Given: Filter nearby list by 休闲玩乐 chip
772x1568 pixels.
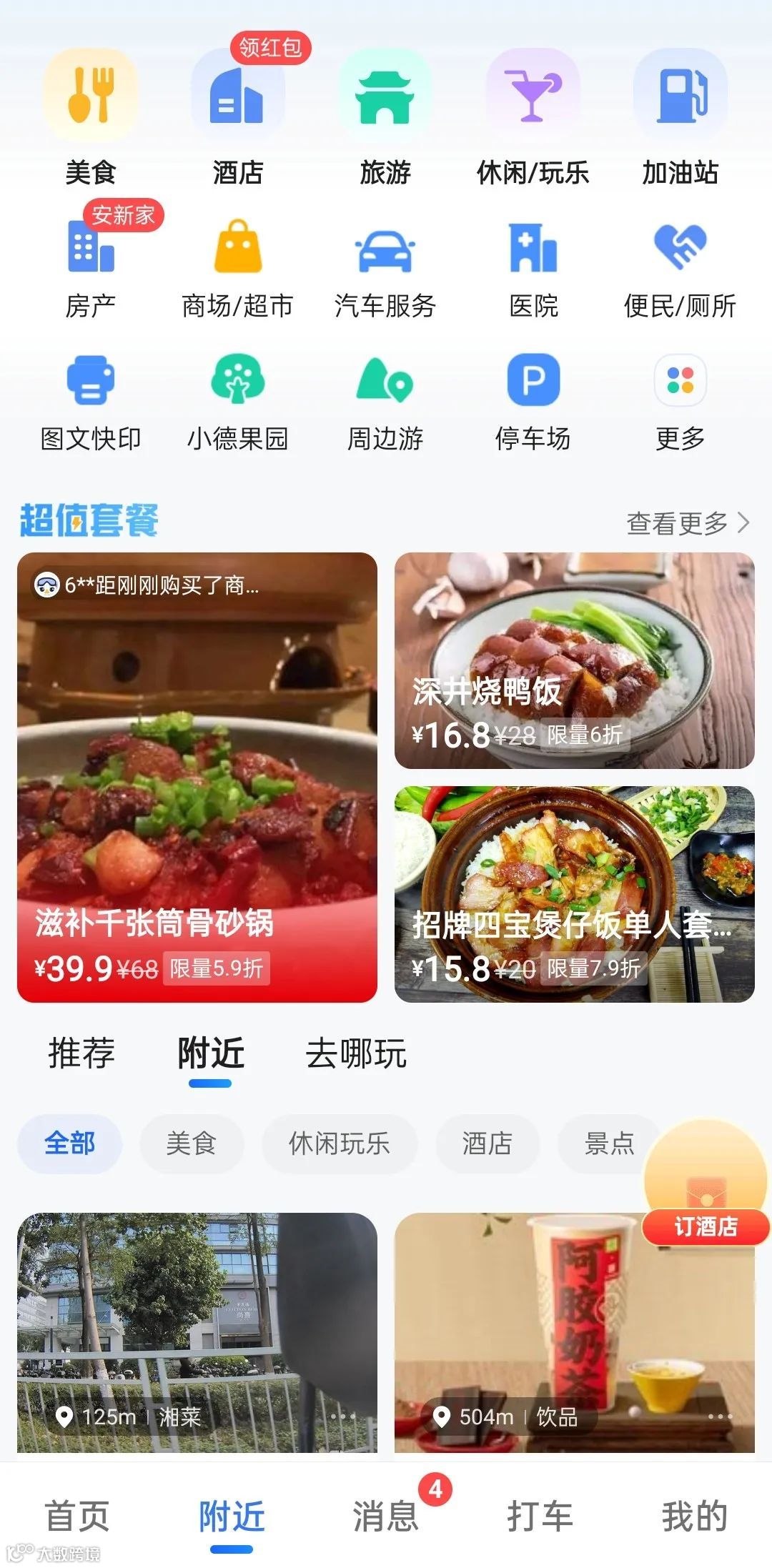Looking at the screenshot, I should pyautogui.click(x=339, y=1143).
